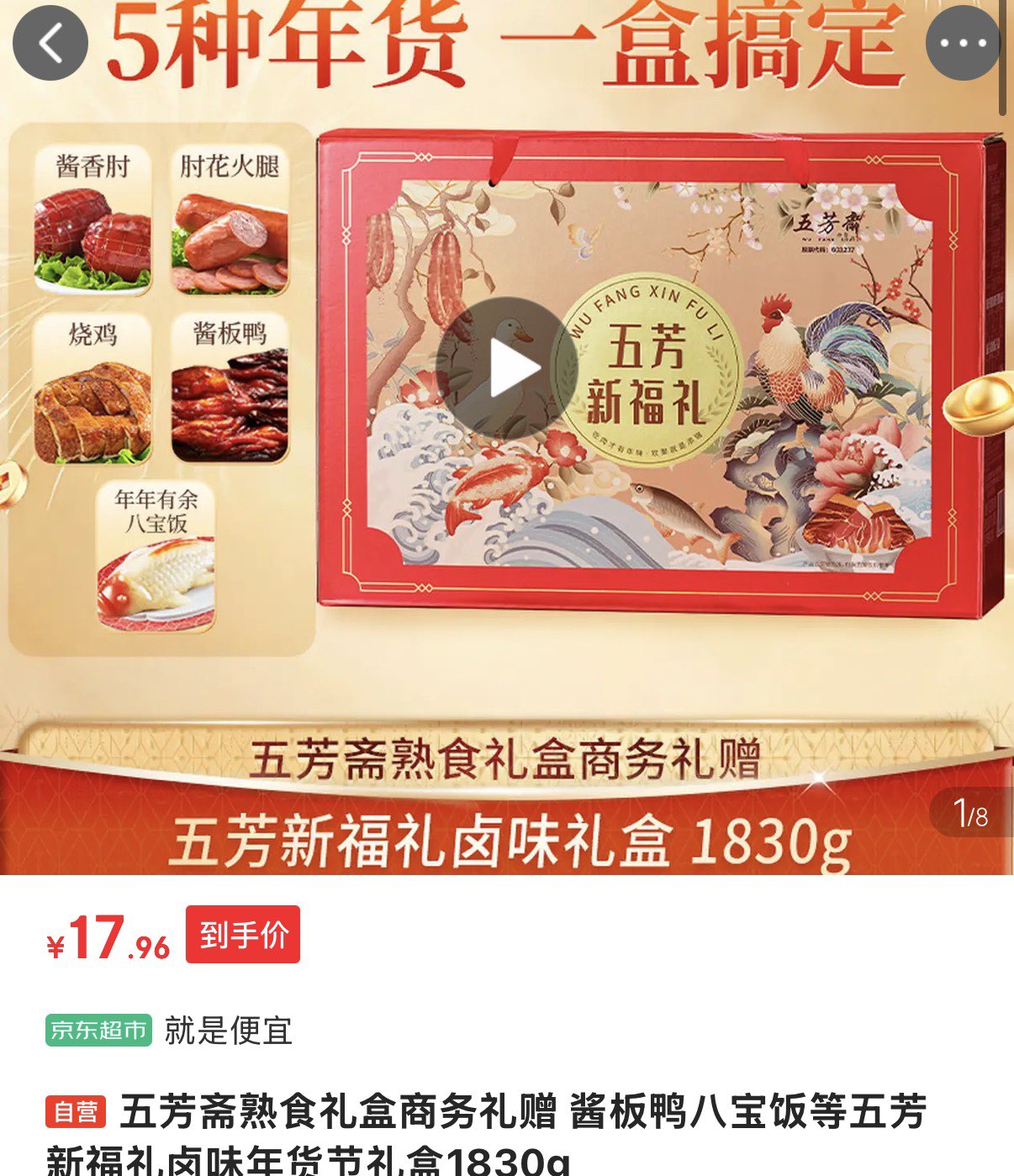
Task: Open the three-dot overflow menu
Action: pos(963,43)
